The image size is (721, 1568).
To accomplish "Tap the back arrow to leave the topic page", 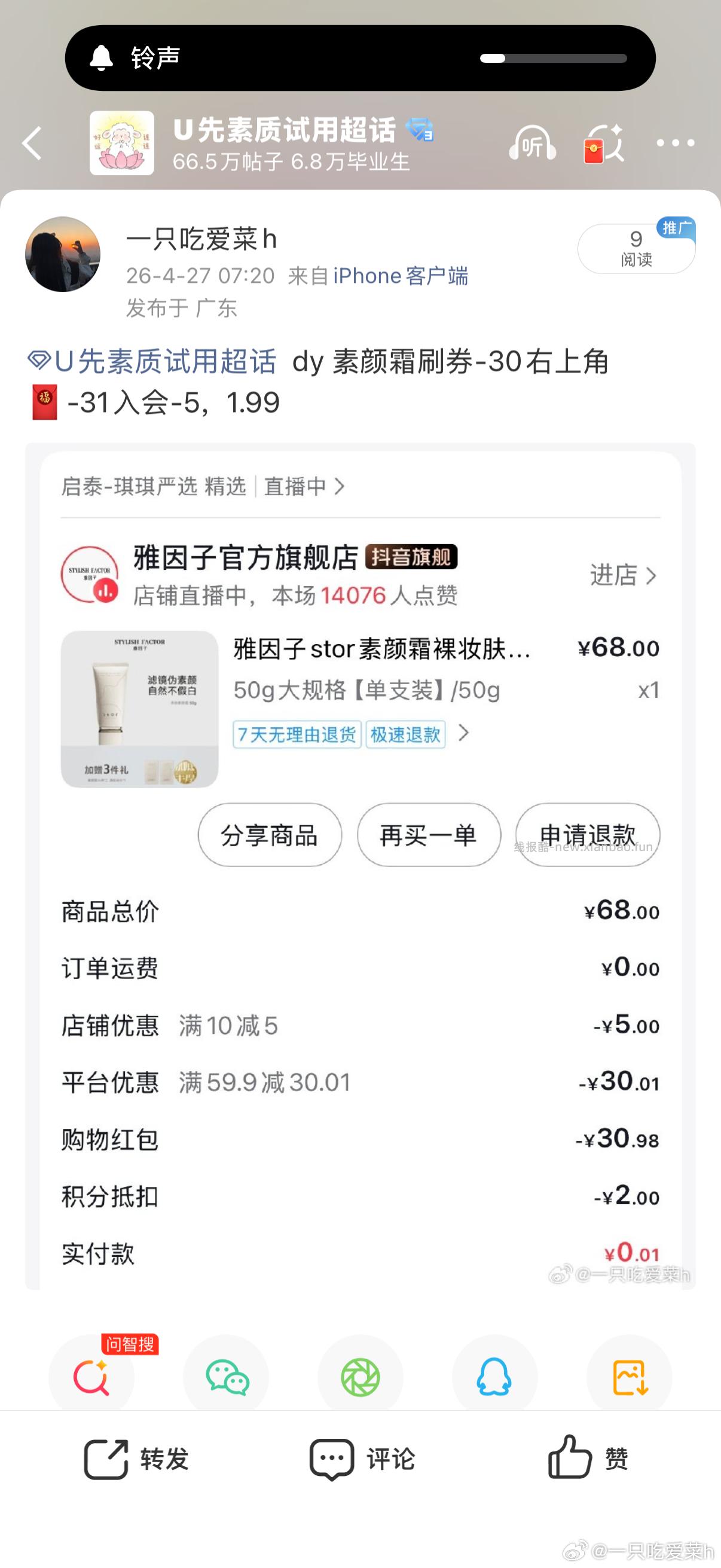I will point(32,141).
